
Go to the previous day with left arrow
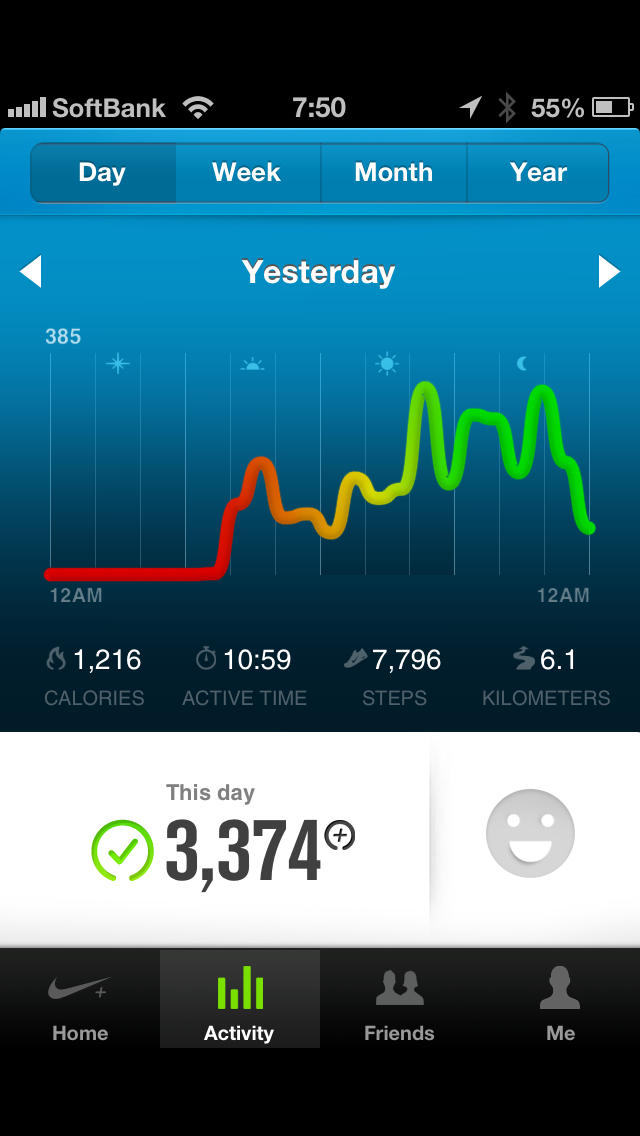pos(31,271)
